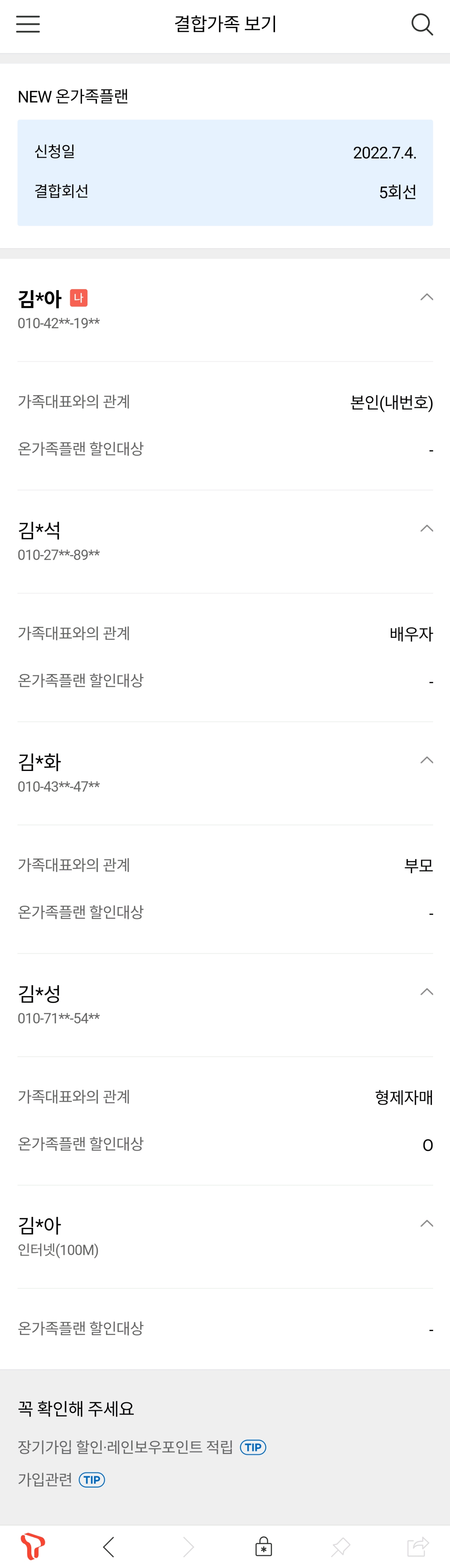Open the search icon
Viewport: 450px width, 1568px height.
(x=422, y=24)
